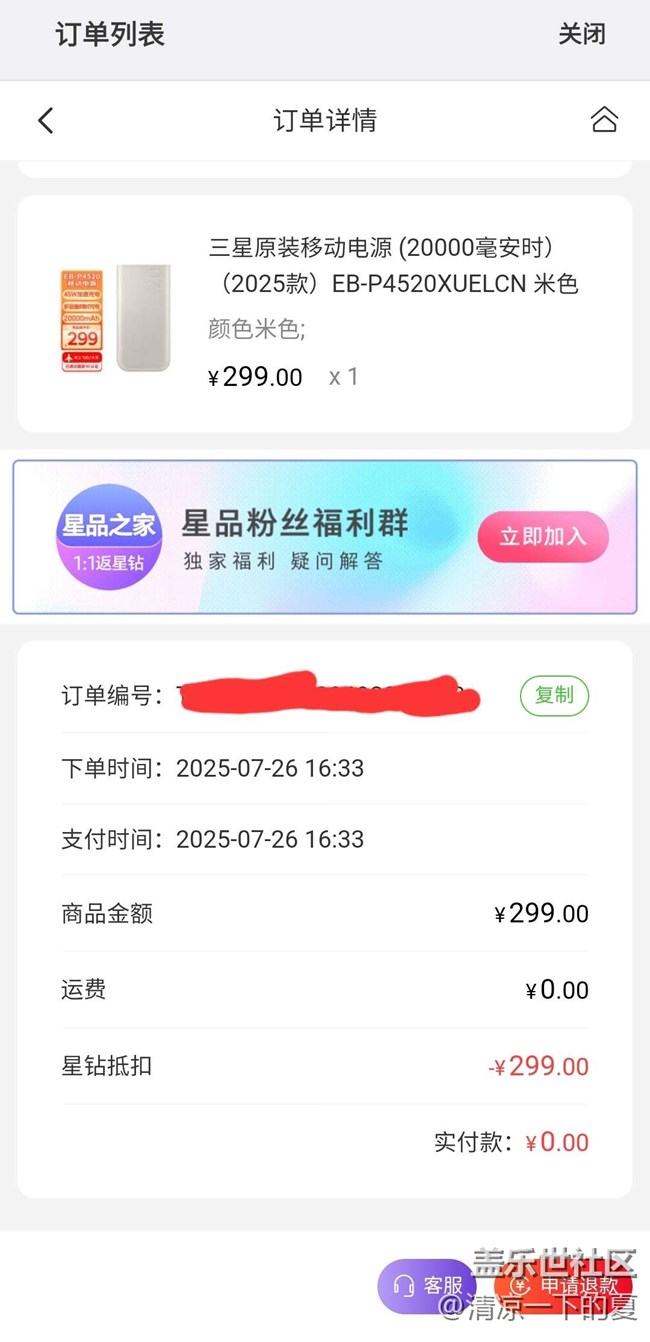650x1342 pixels.
Task: Tap 关闭 to close the order list
Action: (581, 34)
